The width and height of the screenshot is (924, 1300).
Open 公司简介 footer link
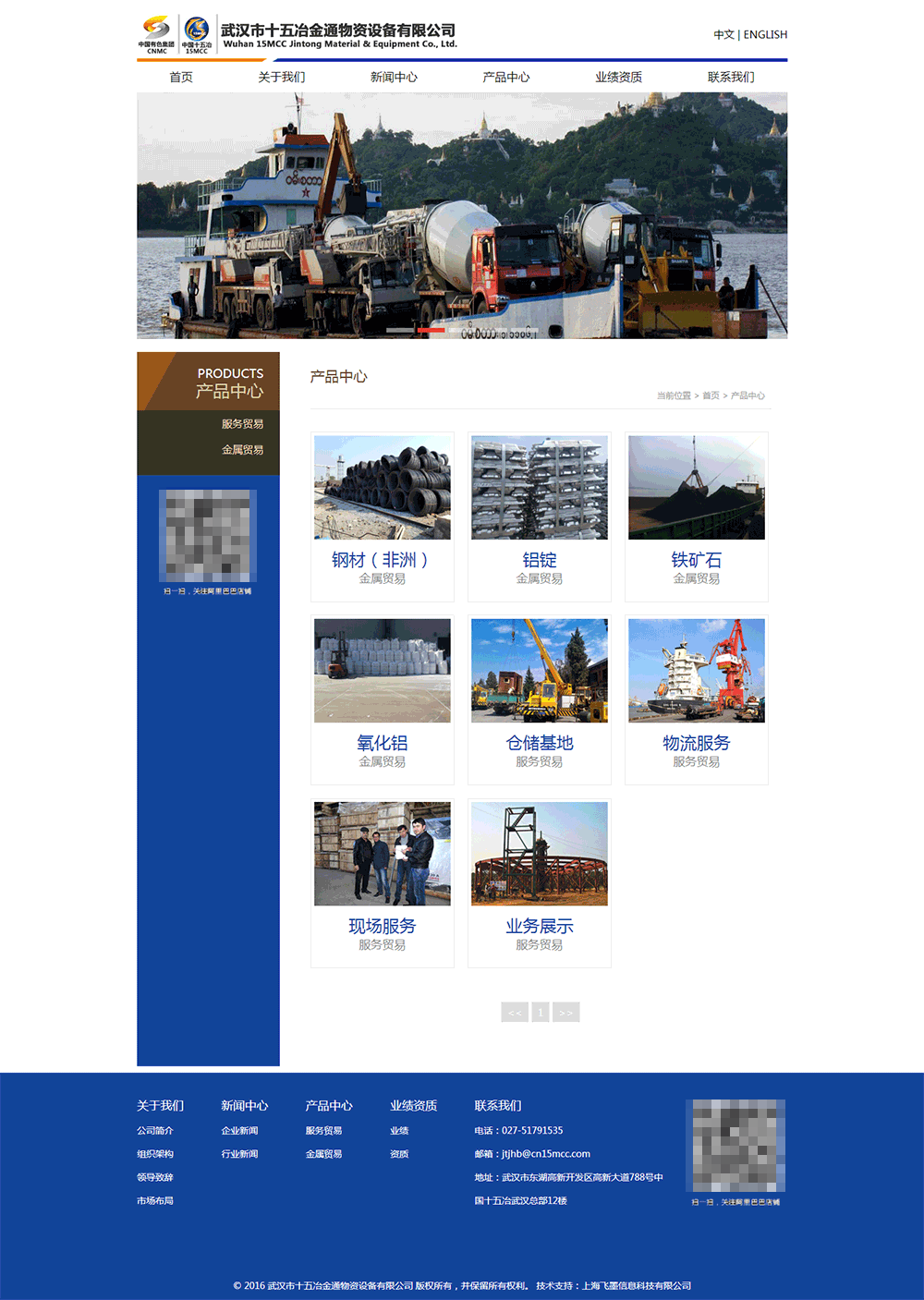tap(155, 1131)
